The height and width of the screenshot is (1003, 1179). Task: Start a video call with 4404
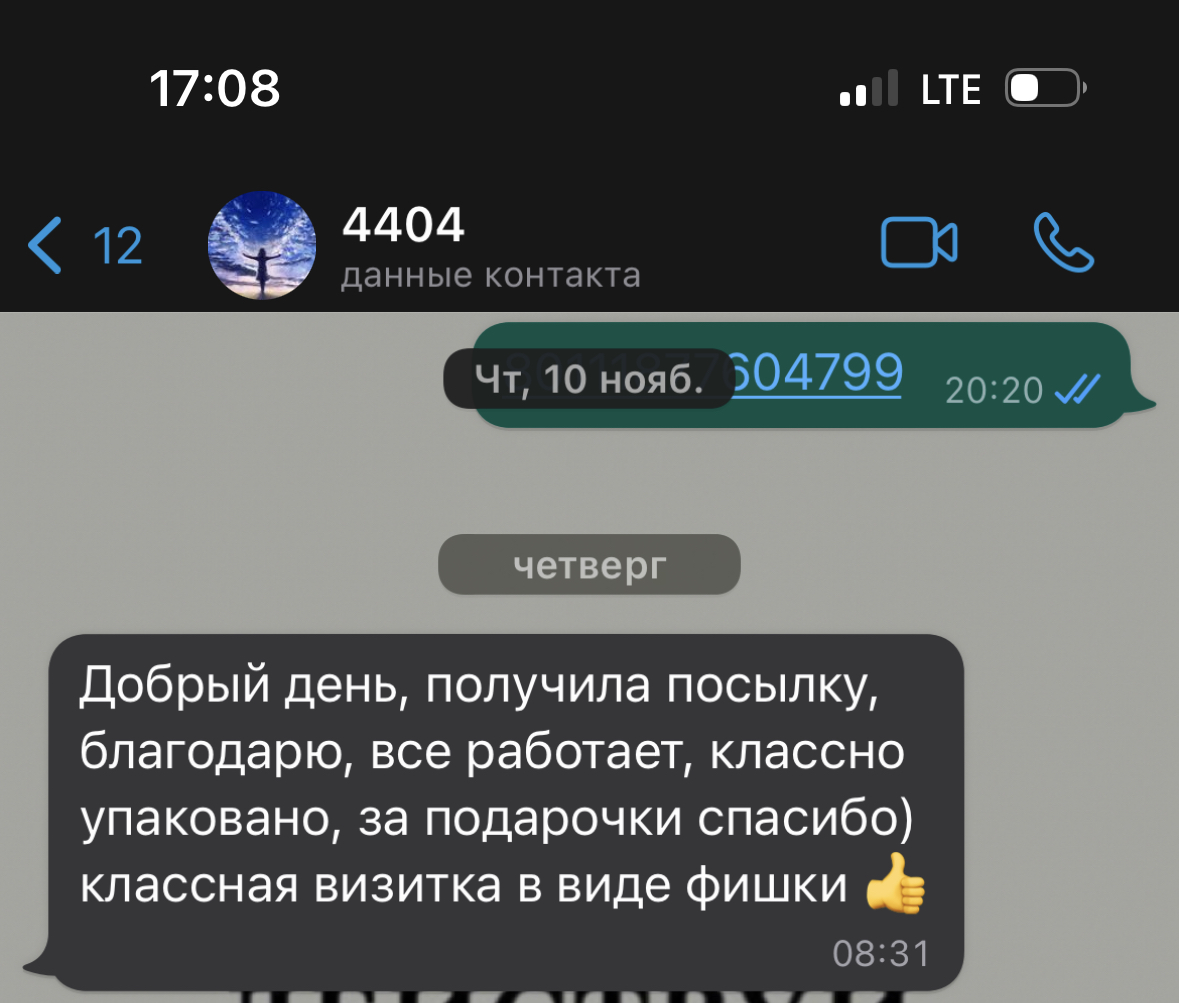[918, 243]
